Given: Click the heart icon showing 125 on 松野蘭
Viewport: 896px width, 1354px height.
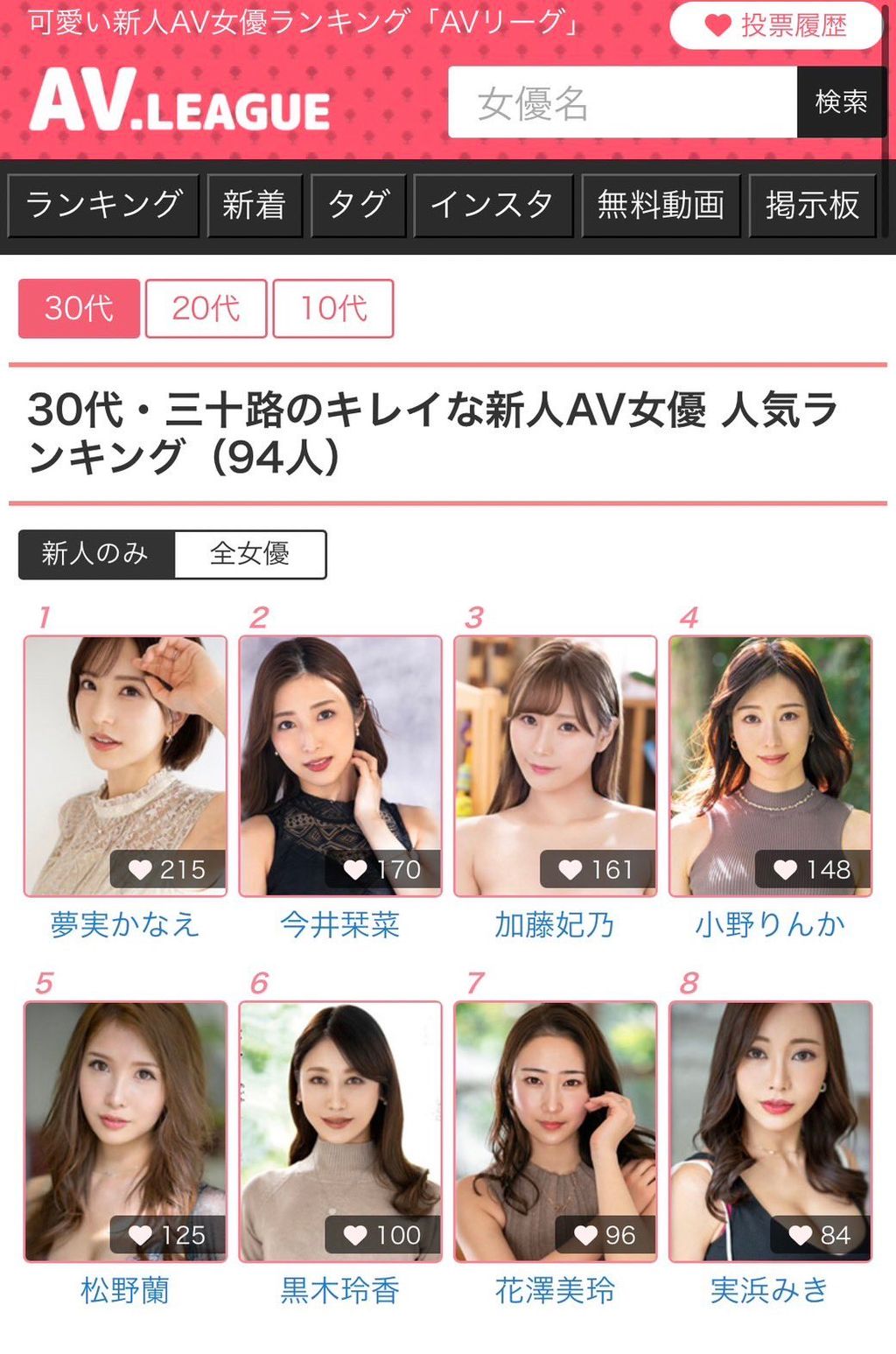Looking at the screenshot, I should (x=142, y=1236).
